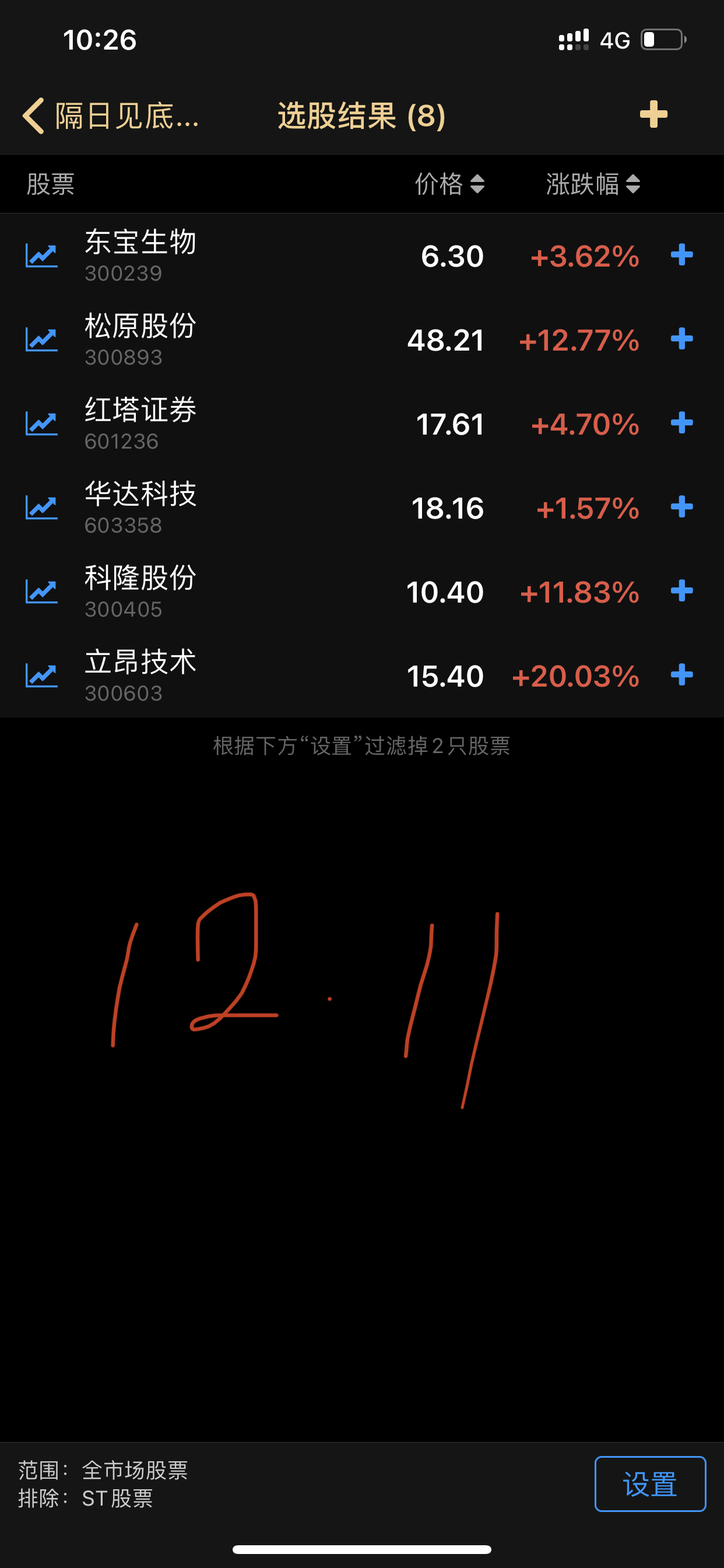Image resolution: width=724 pixels, height=1568 pixels.
Task: Add all results via the top plus icon
Action: (x=653, y=114)
